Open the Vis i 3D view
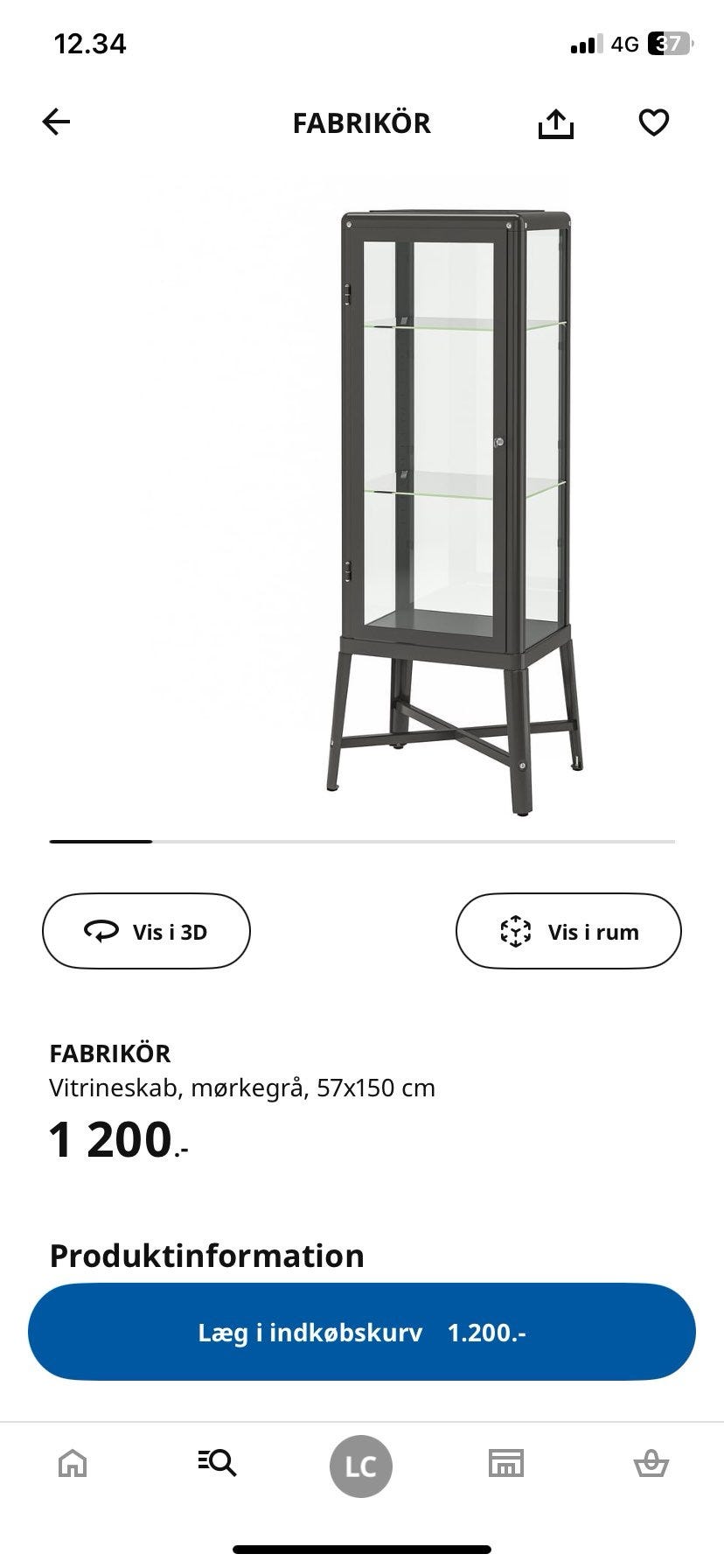Viewport: 724px width, 1568px height. coord(146,930)
